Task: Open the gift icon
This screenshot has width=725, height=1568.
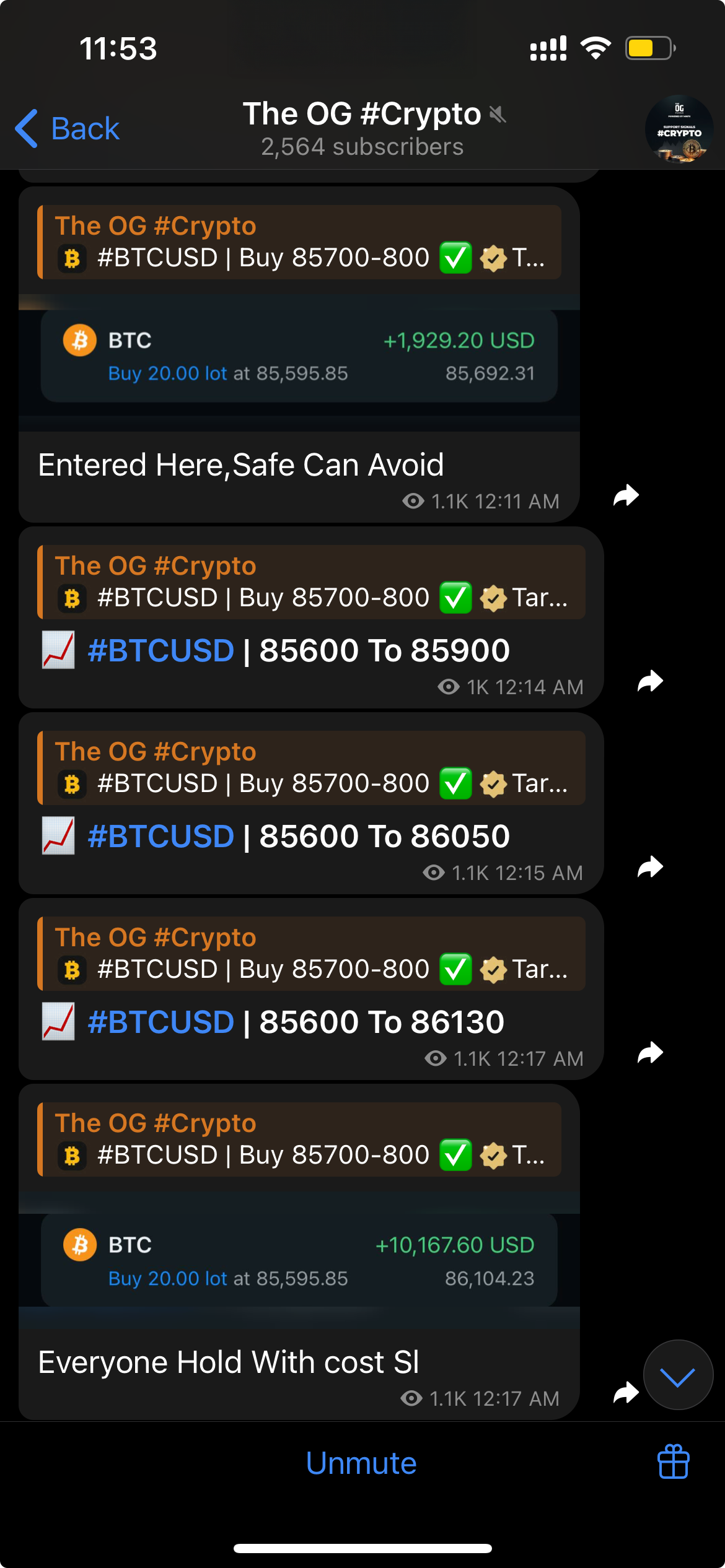Action: [x=673, y=1462]
